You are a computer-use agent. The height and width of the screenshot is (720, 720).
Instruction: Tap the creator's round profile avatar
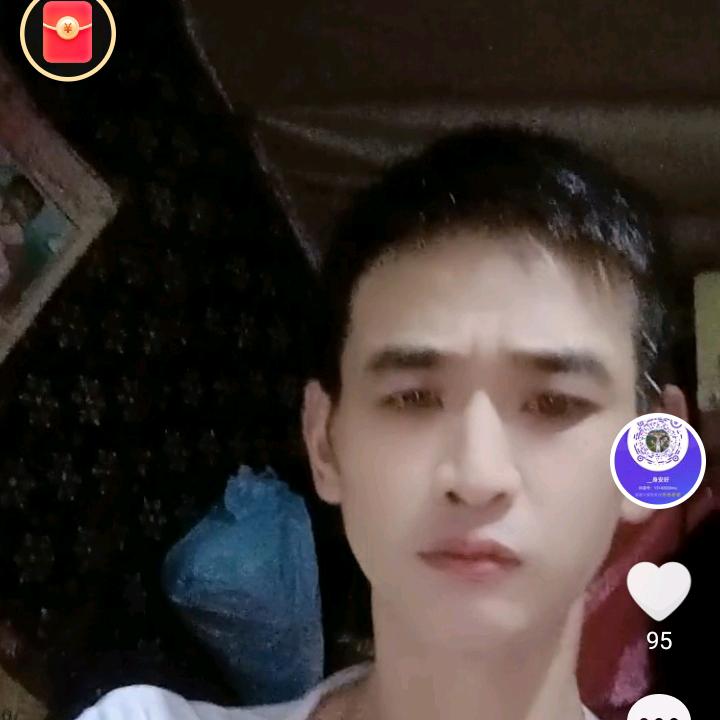[658, 461]
